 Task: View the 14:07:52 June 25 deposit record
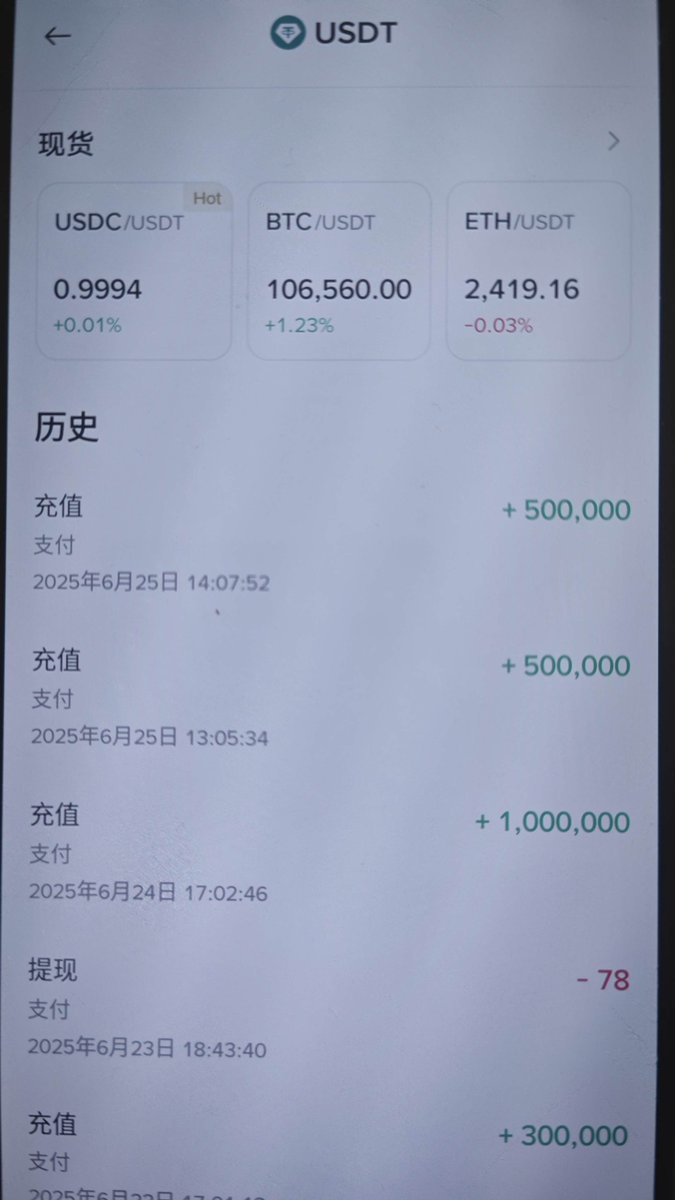(330, 544)
